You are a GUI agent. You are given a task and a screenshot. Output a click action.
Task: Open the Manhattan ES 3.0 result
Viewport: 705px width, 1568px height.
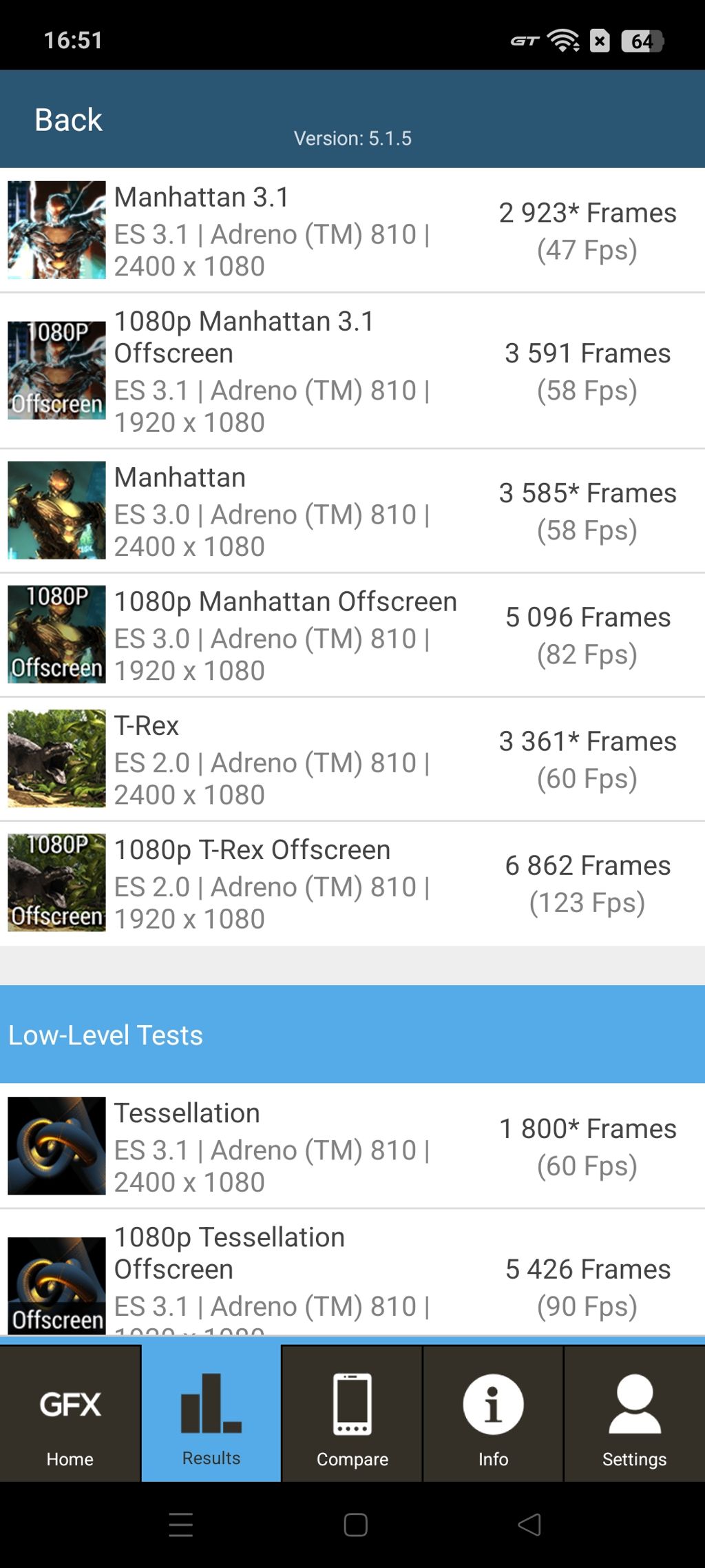[352, 510]
